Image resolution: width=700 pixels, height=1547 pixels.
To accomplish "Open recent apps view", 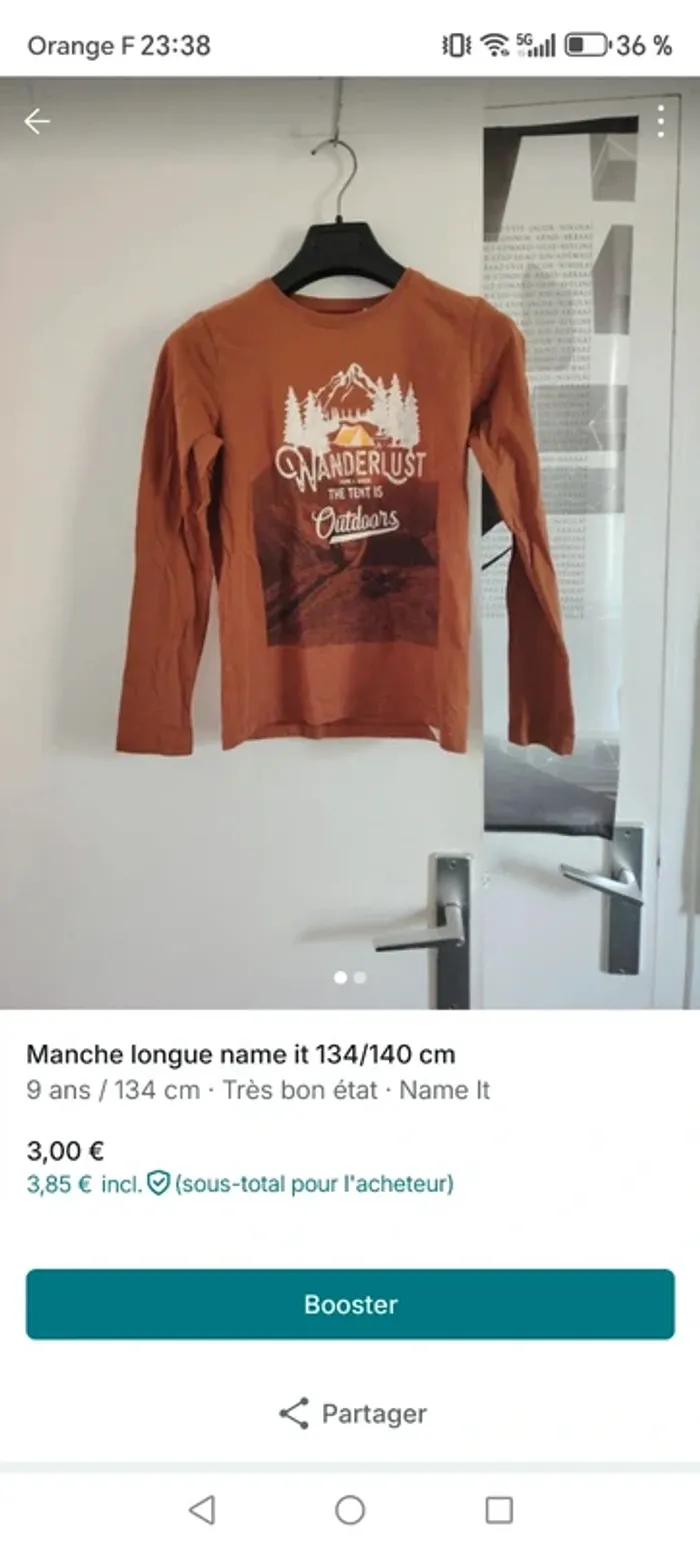I will click(x=498, y=1509).
